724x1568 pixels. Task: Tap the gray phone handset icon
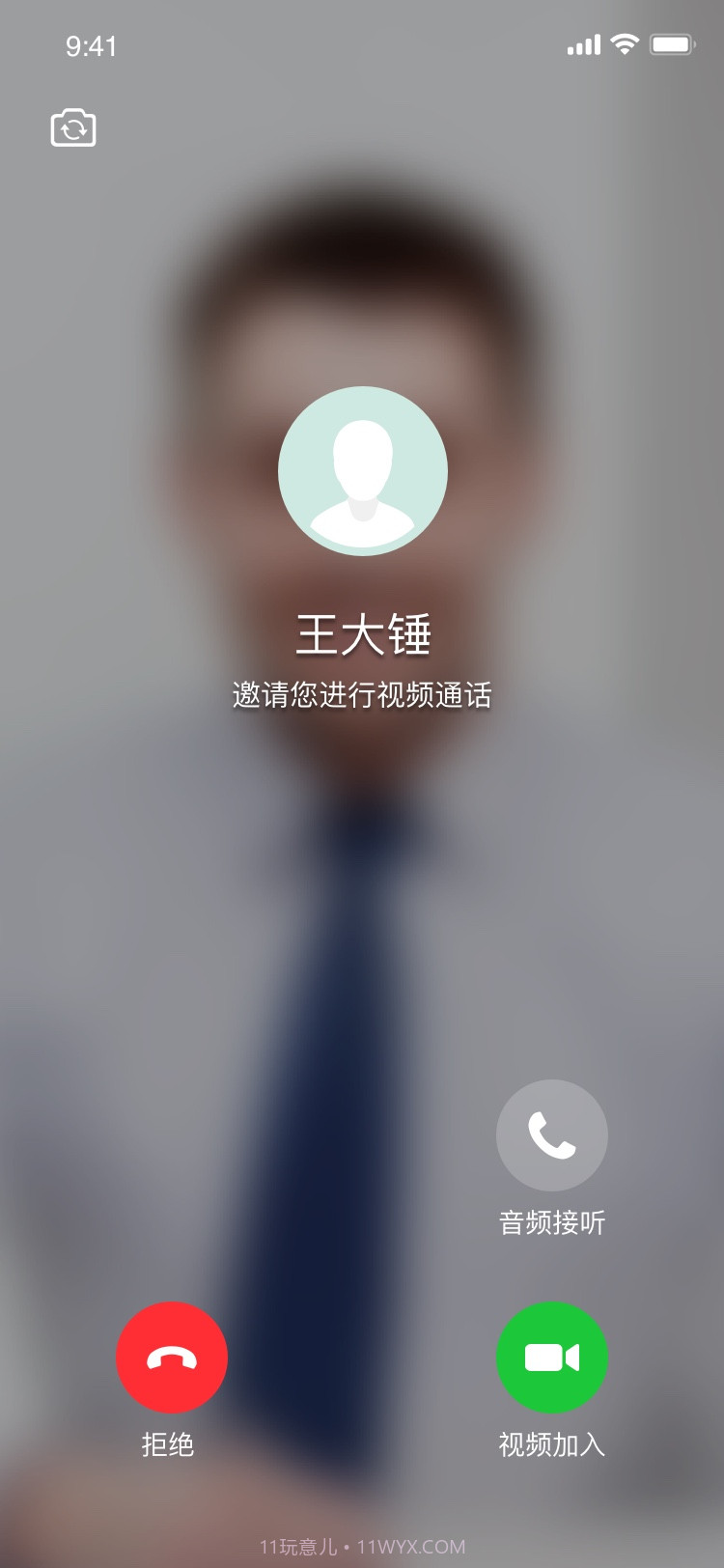pos(552,1135)
